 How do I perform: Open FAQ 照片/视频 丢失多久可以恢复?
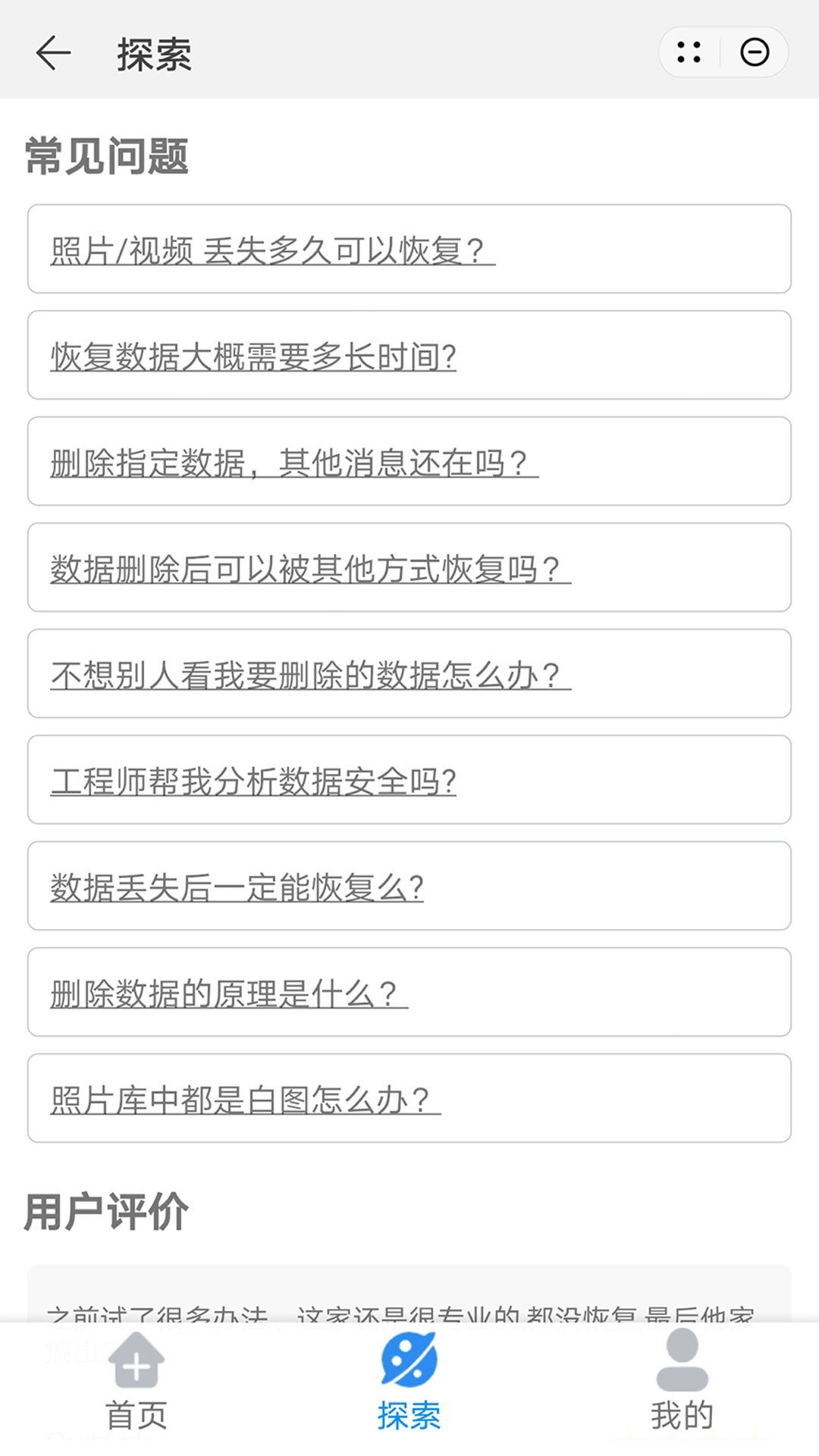pyautogui.click(x=409, y=249)
